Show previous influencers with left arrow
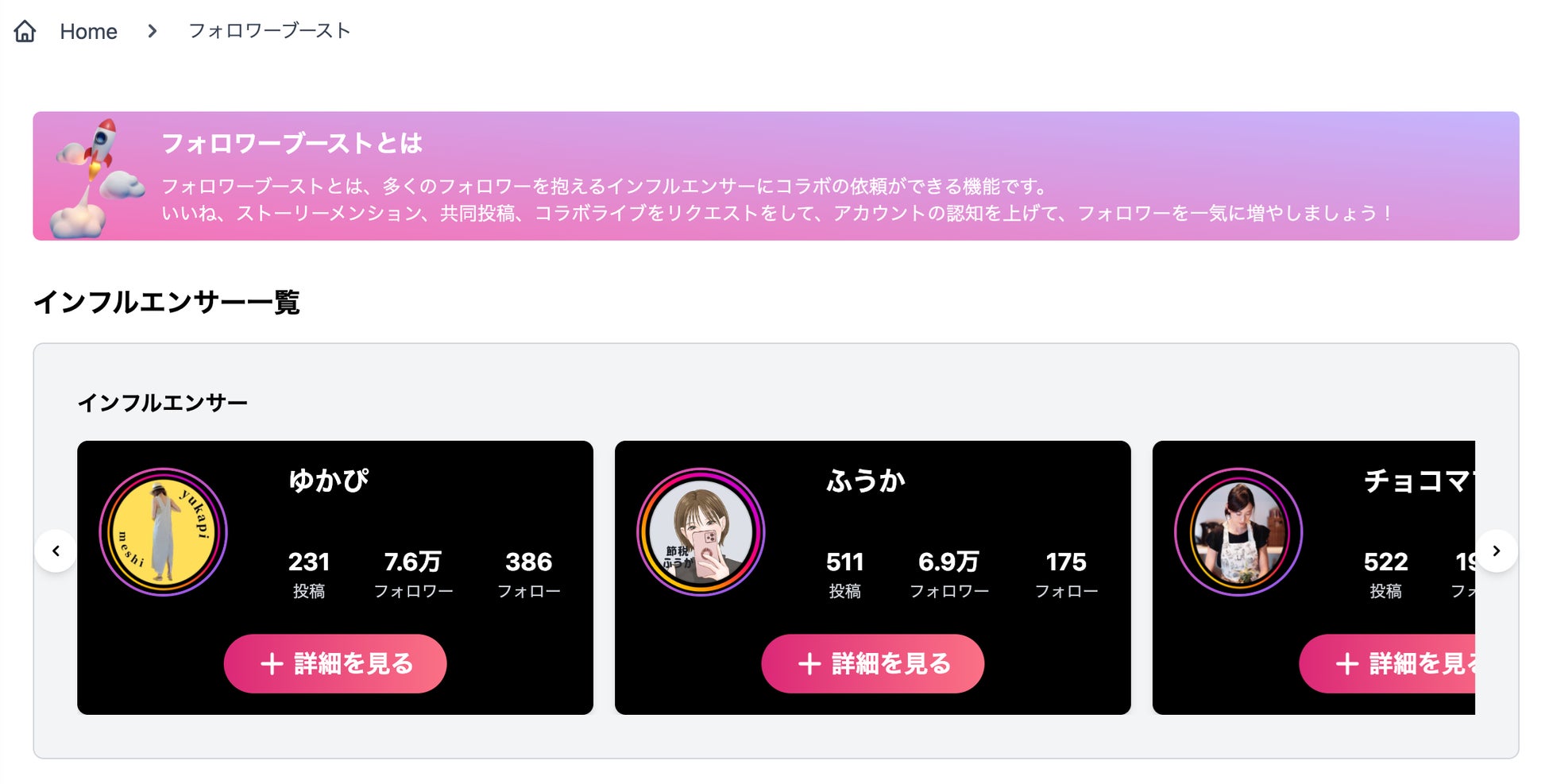The height and width of the screenshot is (784, 1549). click(x=56, y=550)
